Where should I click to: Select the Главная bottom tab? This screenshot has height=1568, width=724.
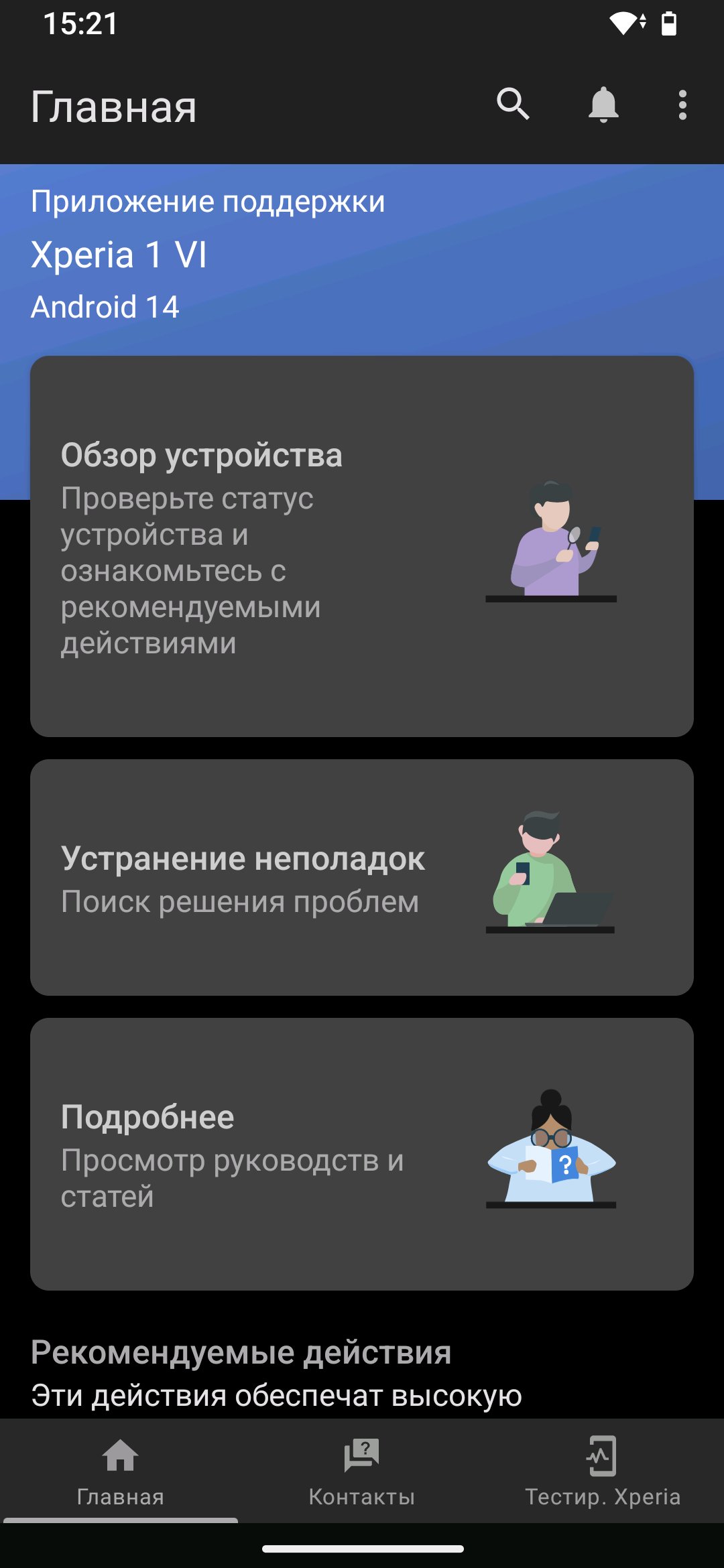pos(121,1471)
